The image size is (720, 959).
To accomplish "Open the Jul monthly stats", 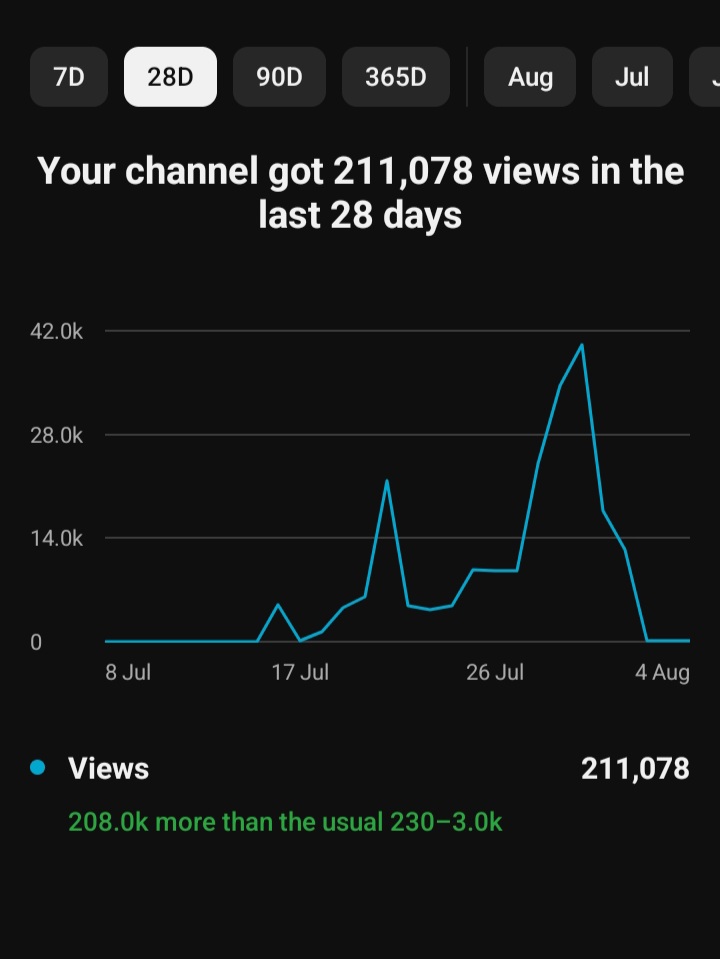I will click(632, 77).
